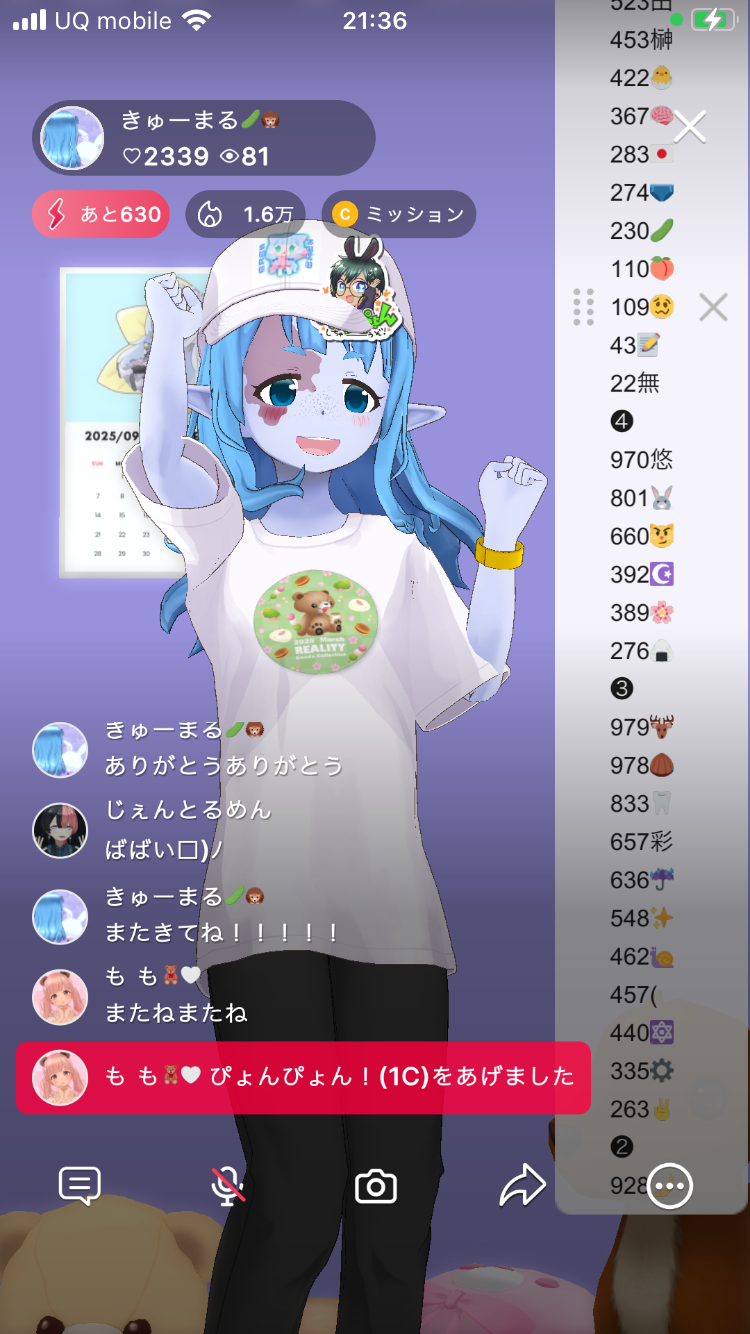Open the comment input icon
This screenshot has height=1334, width=750.
[x=80, y=1186]
